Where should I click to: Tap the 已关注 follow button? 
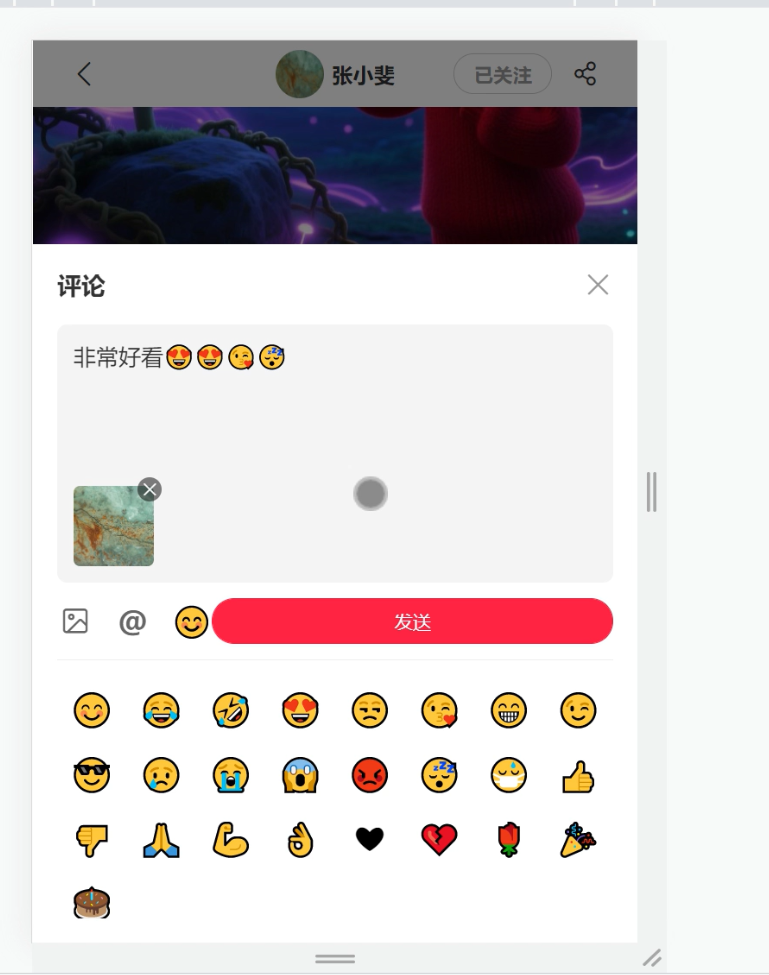502,74
